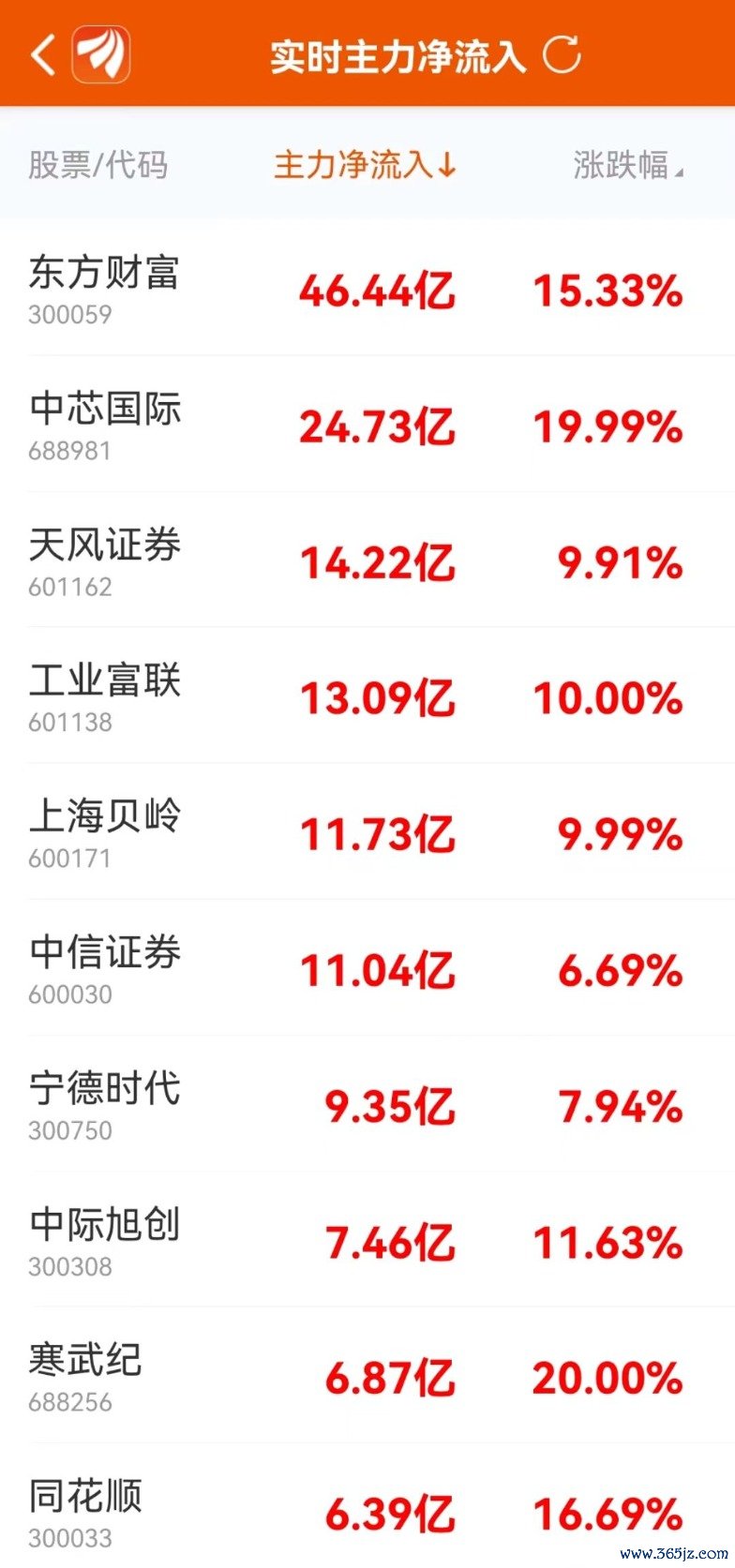Go back using the header arrow

pos(43,54)
